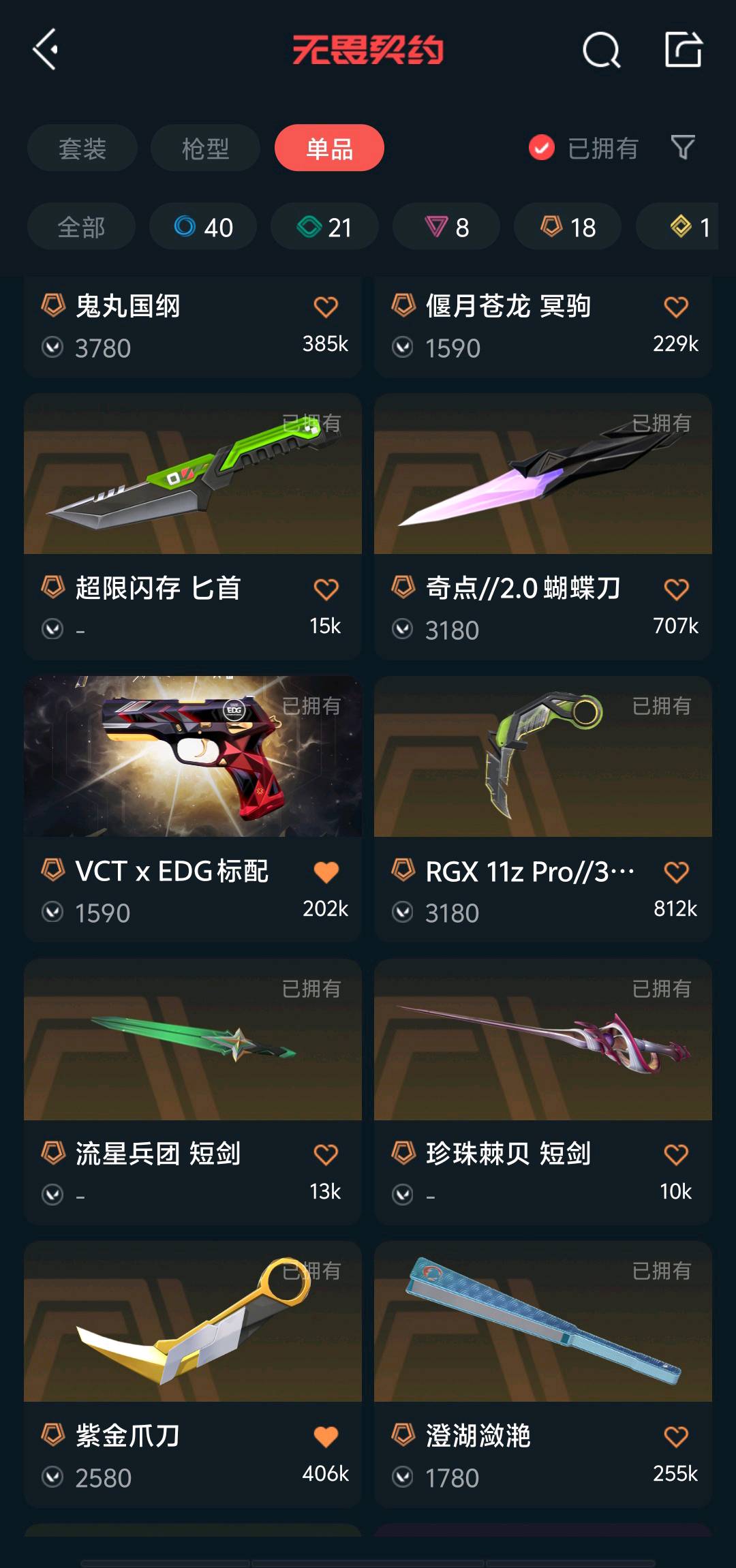Screen dimensions: 736x1568
Task: Filter by the green chip showing 21
Action: [324, 227]
